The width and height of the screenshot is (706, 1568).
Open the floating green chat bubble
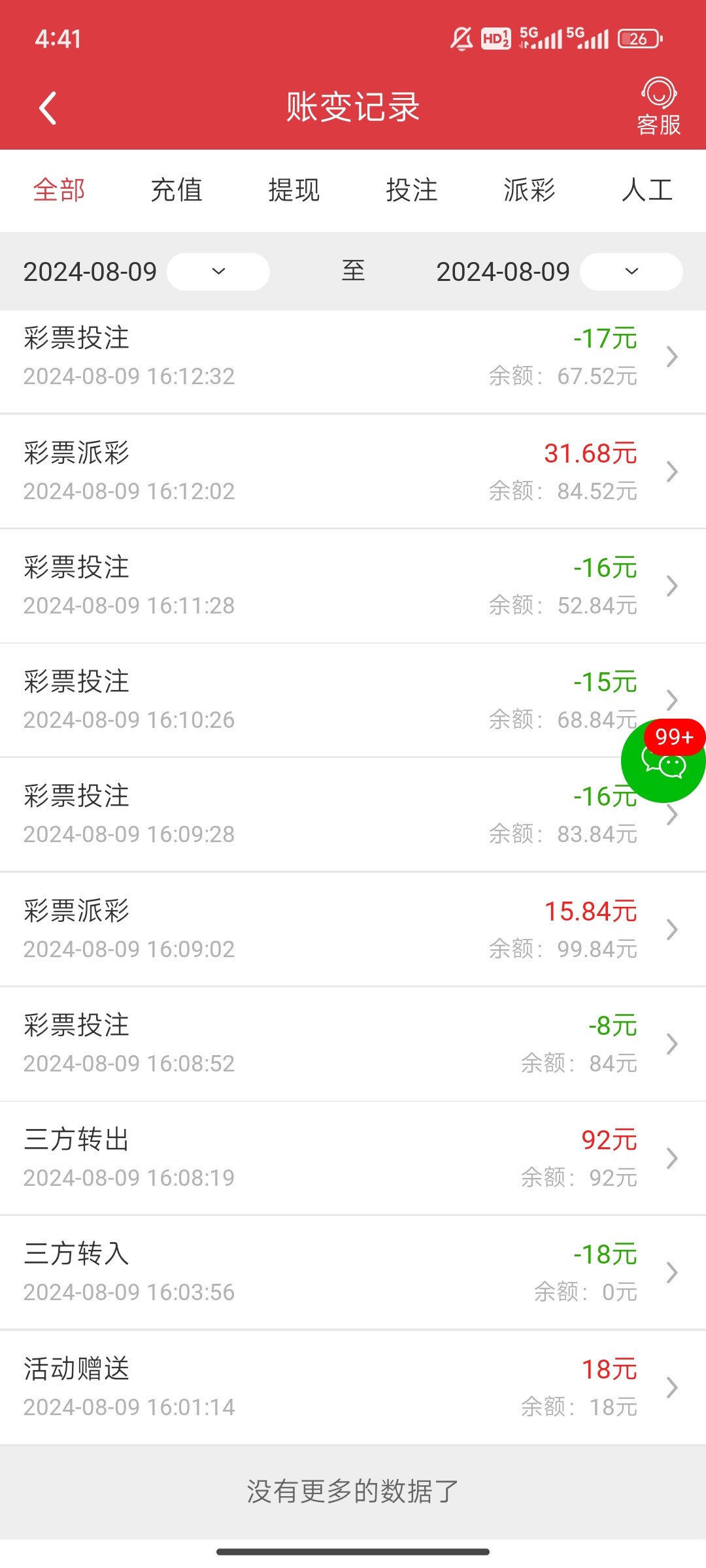663,762
